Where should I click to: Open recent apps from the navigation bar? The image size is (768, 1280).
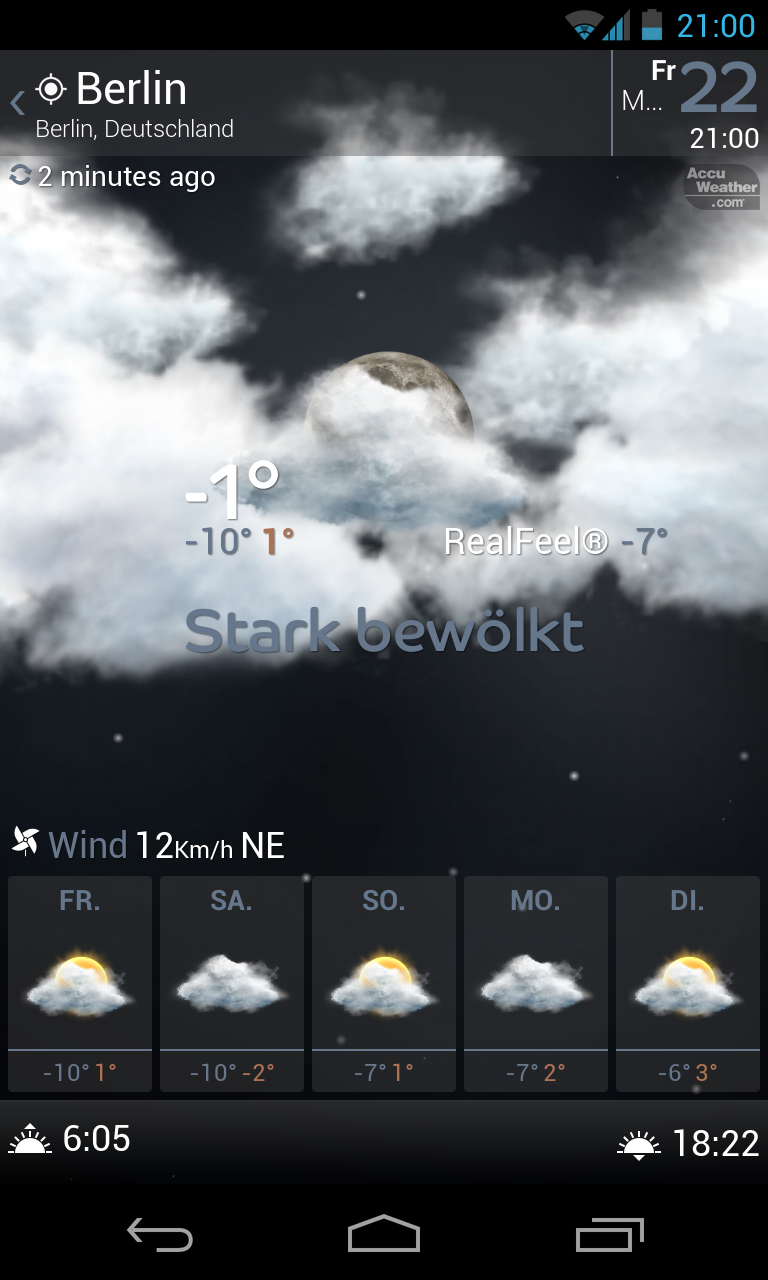(x=610, y=1234)
